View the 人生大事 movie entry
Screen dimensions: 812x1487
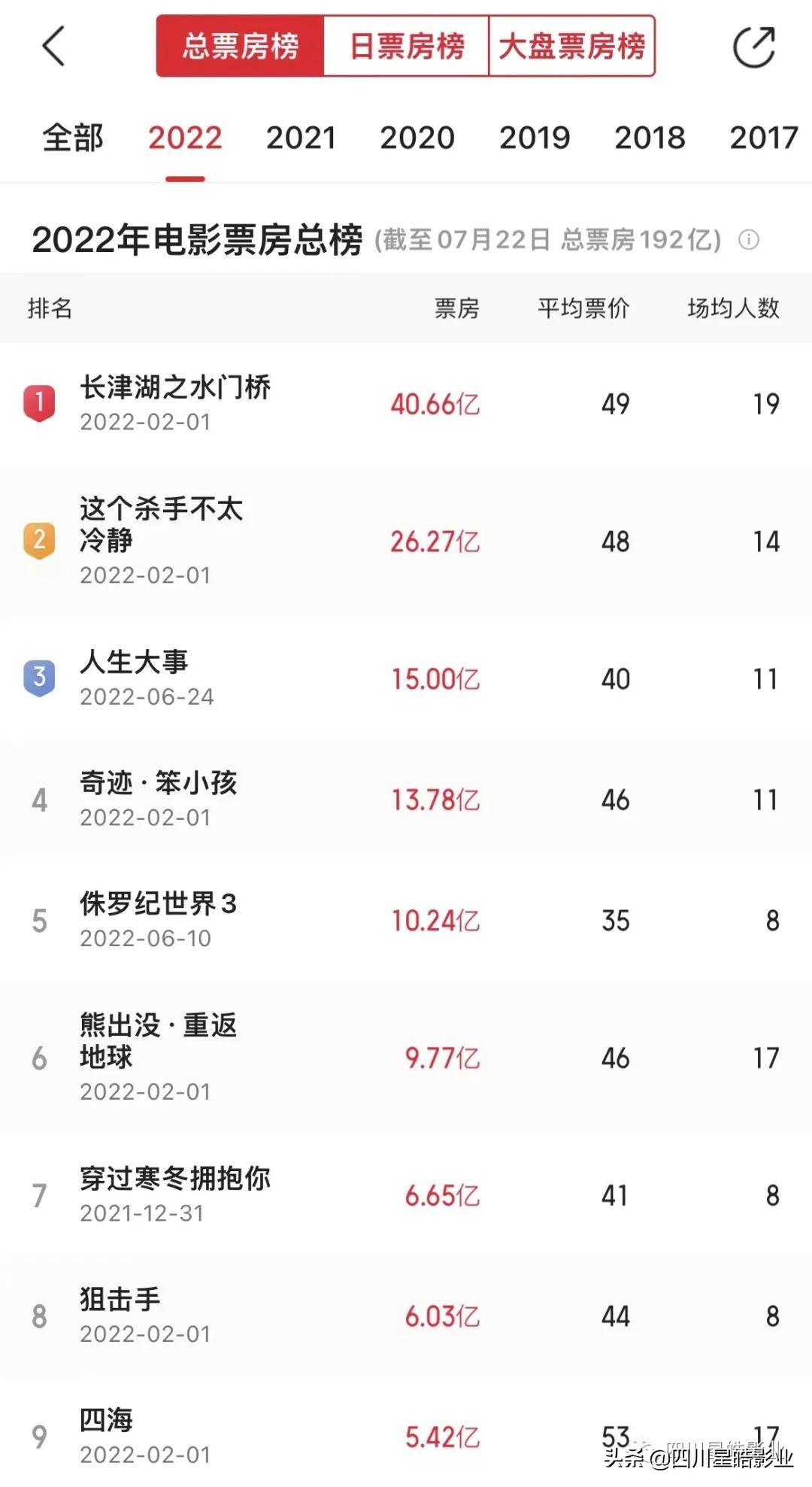(x=134, y=663)
